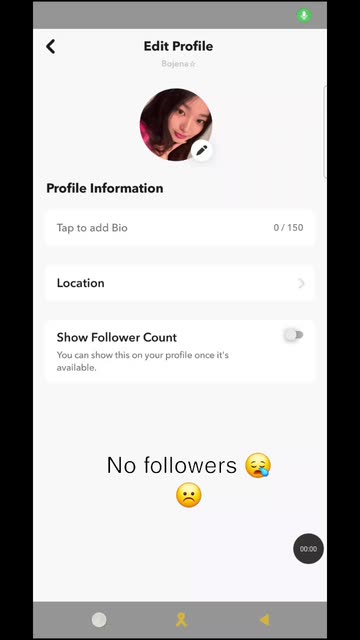Edit the profile picture with pencil icon
This screenshot has width=360, height=640.
[202, 151]
